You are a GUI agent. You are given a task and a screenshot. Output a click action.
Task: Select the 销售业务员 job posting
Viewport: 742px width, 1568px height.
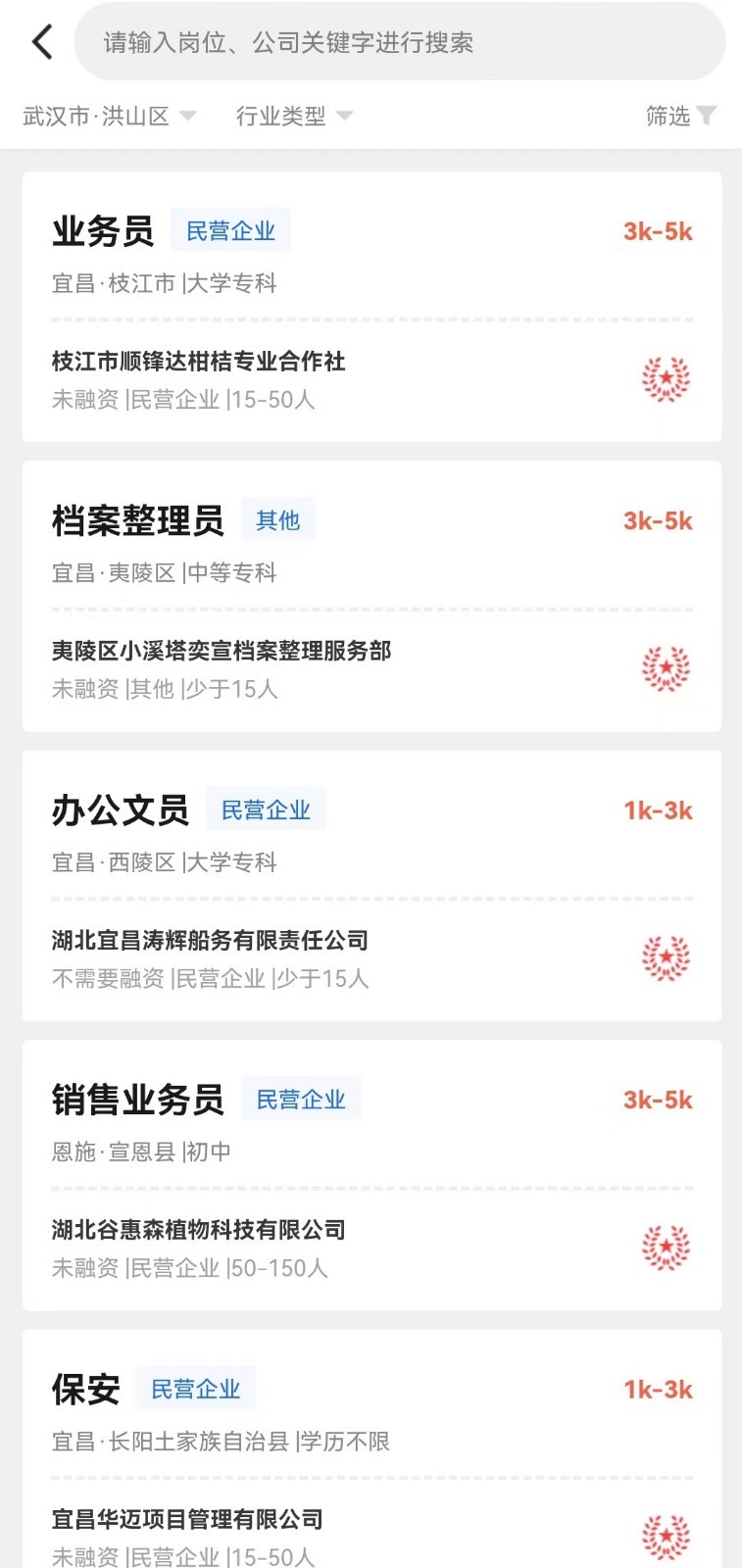point(371,1175)
